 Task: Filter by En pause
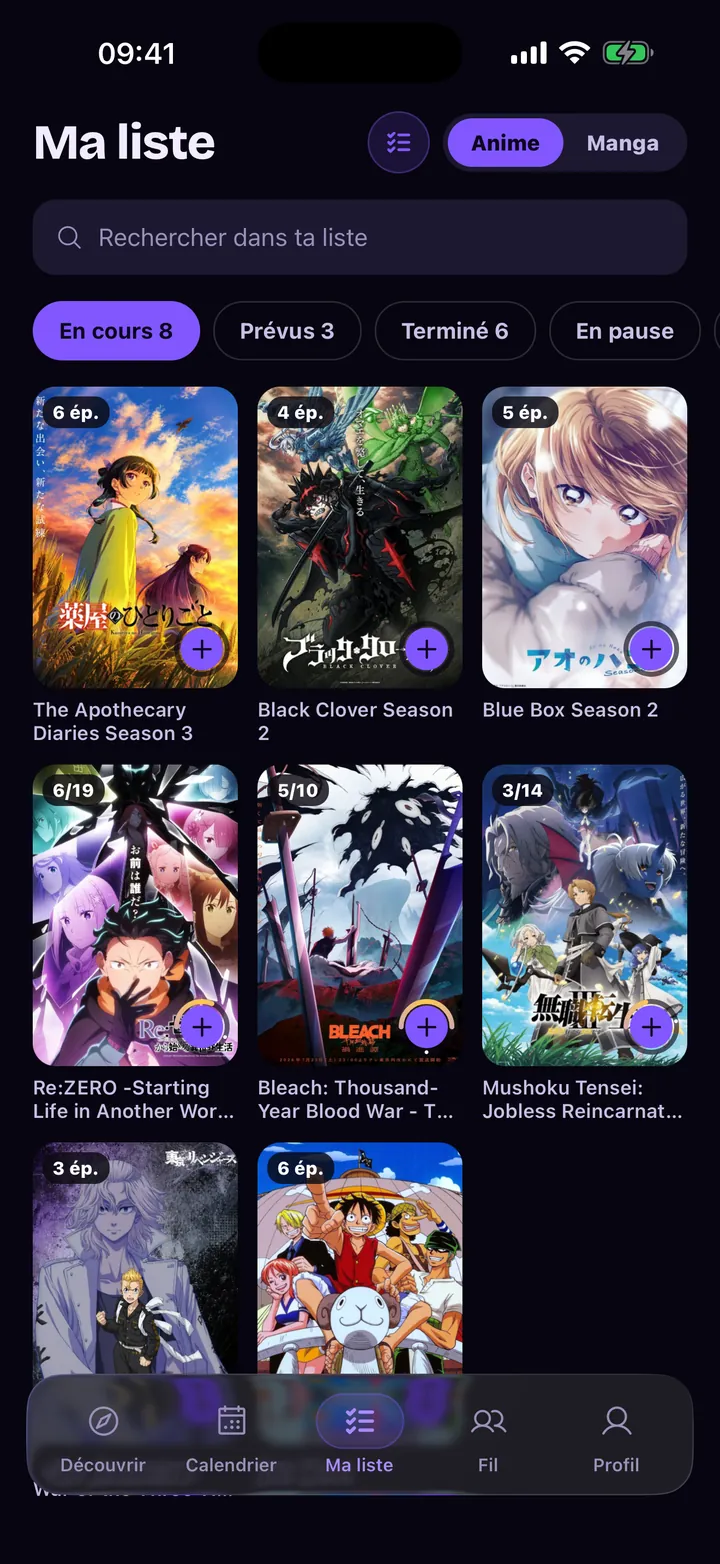click(x=624, y=330)
